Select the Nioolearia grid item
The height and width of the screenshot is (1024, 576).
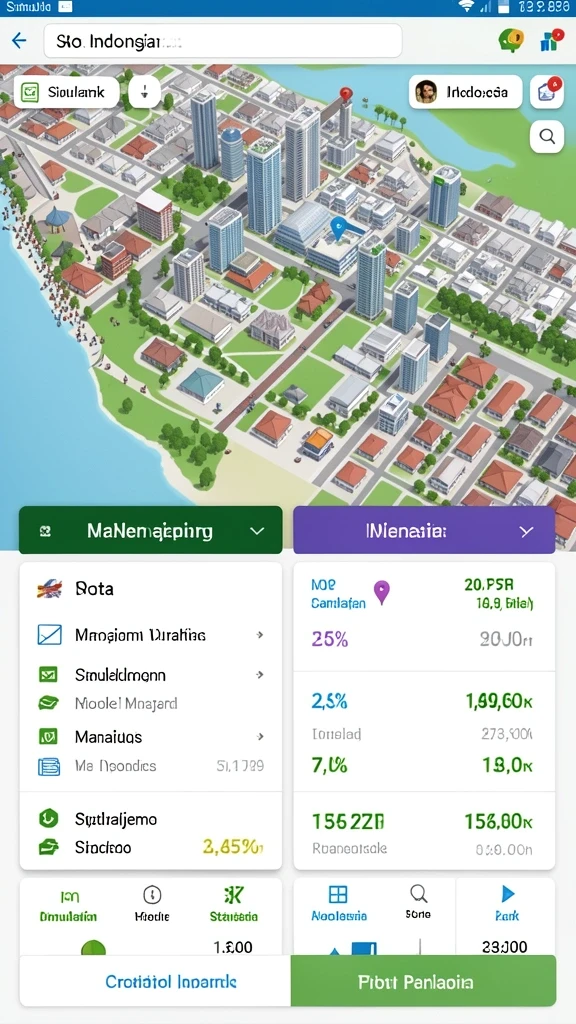coord(338,903)
